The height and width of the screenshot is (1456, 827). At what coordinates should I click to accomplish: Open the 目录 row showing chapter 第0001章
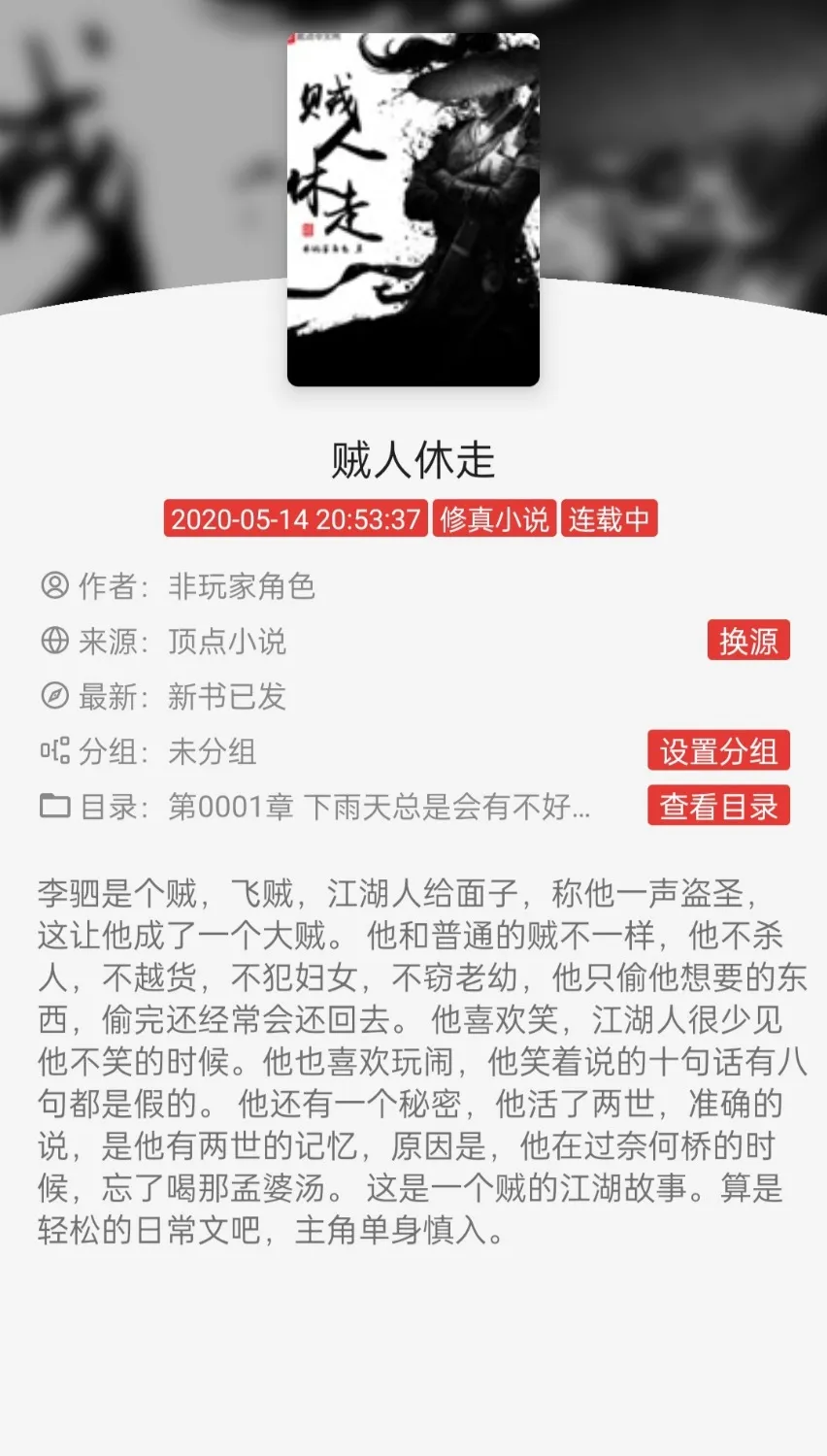pyautogui.click(x=379, y=807)
